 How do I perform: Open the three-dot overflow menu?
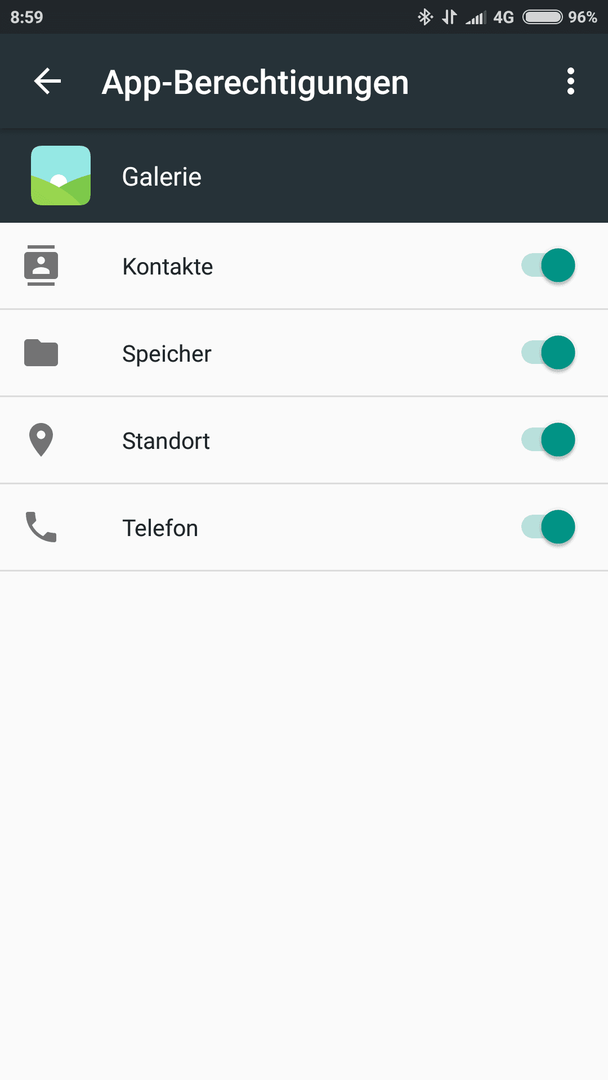point(570,81)
